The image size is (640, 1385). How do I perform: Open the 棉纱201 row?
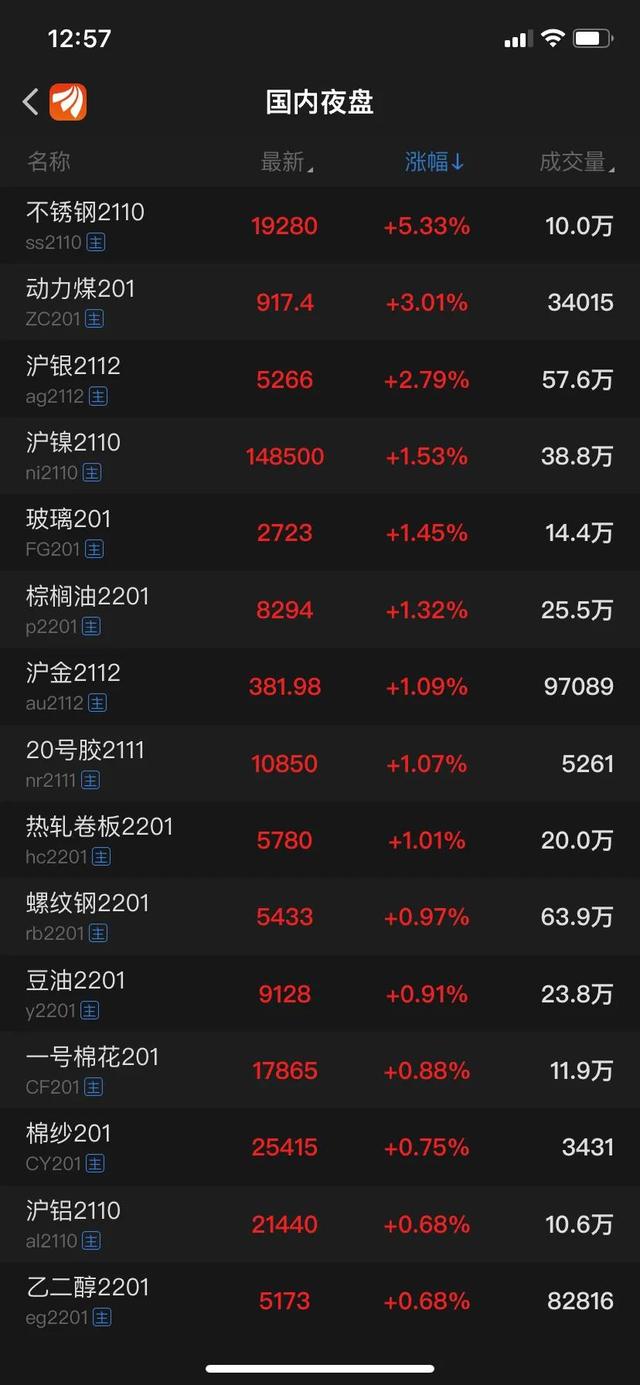point(320,1147)
